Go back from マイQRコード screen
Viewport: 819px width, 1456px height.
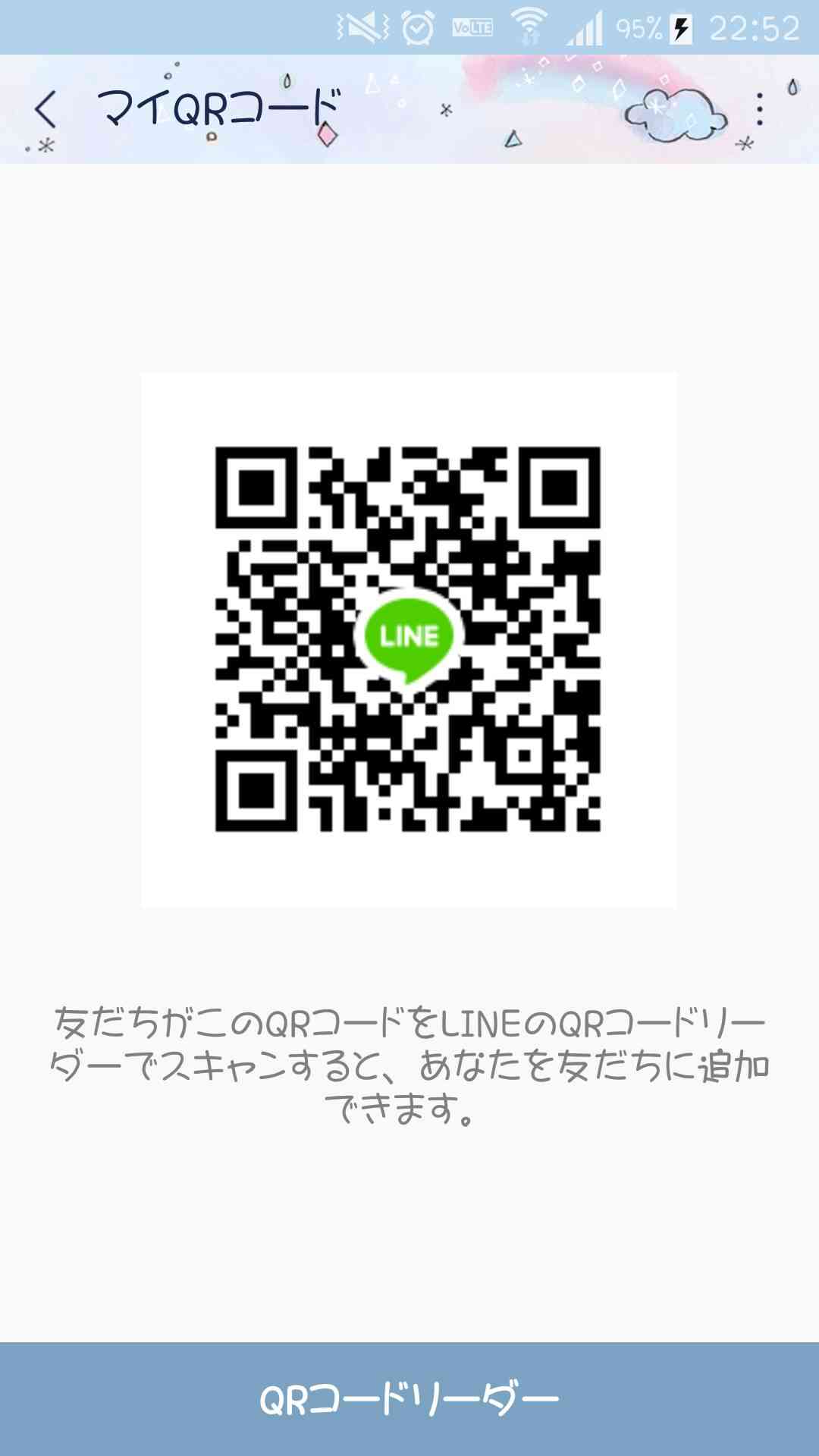[x=45, y=109]
